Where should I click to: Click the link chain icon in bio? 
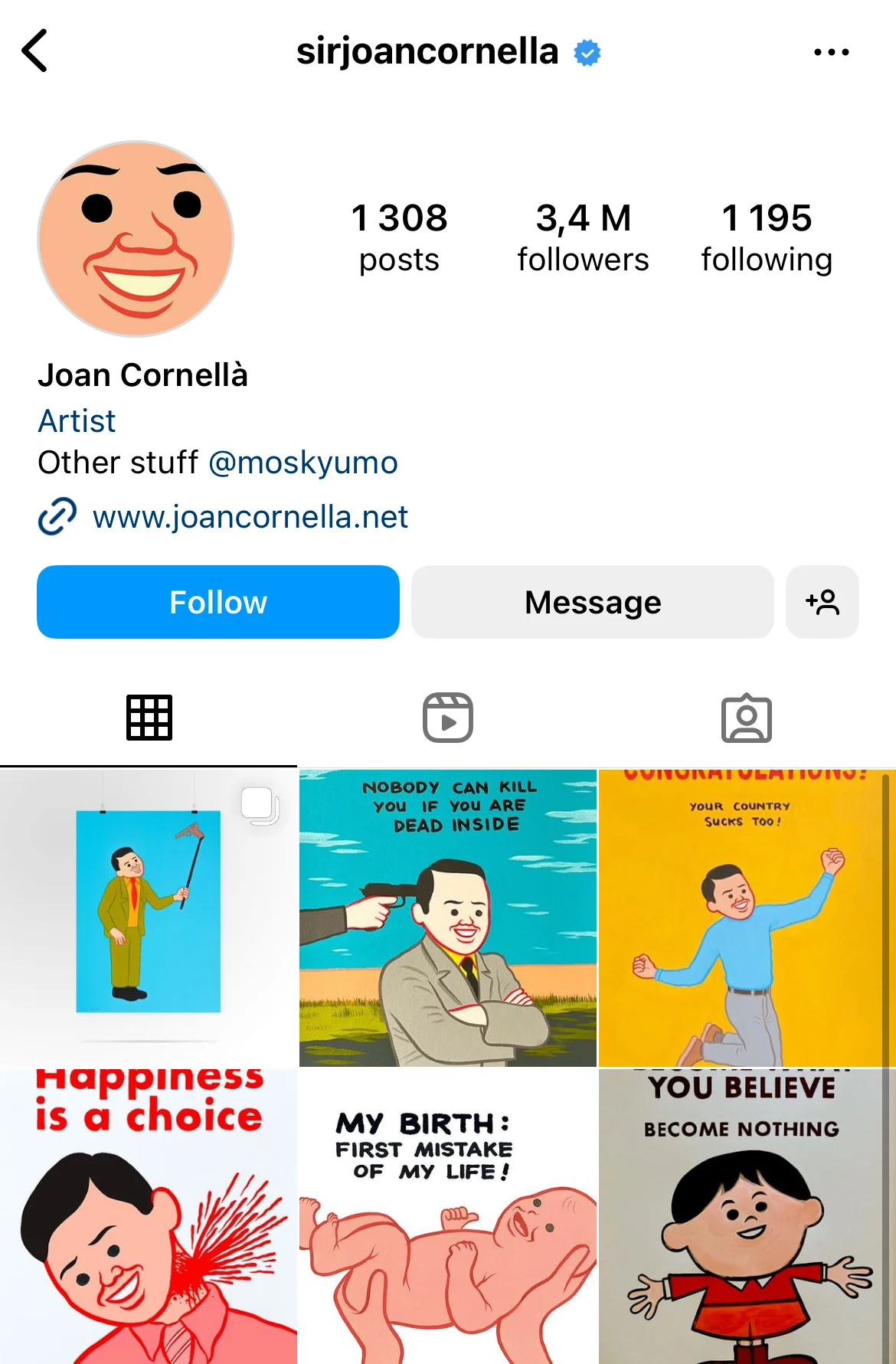tap(57, 516)
